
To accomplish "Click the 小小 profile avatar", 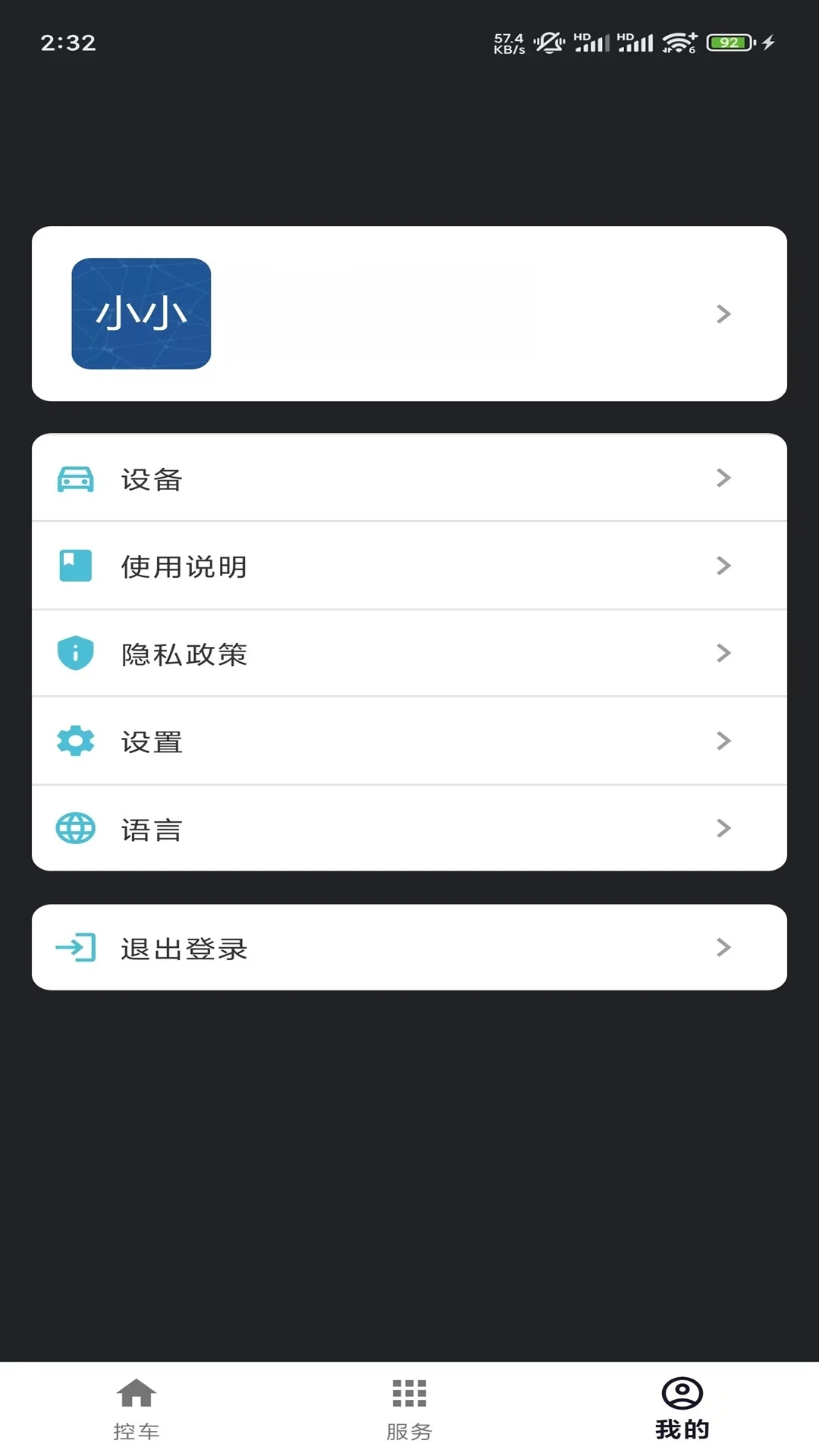I will [141, 313].
